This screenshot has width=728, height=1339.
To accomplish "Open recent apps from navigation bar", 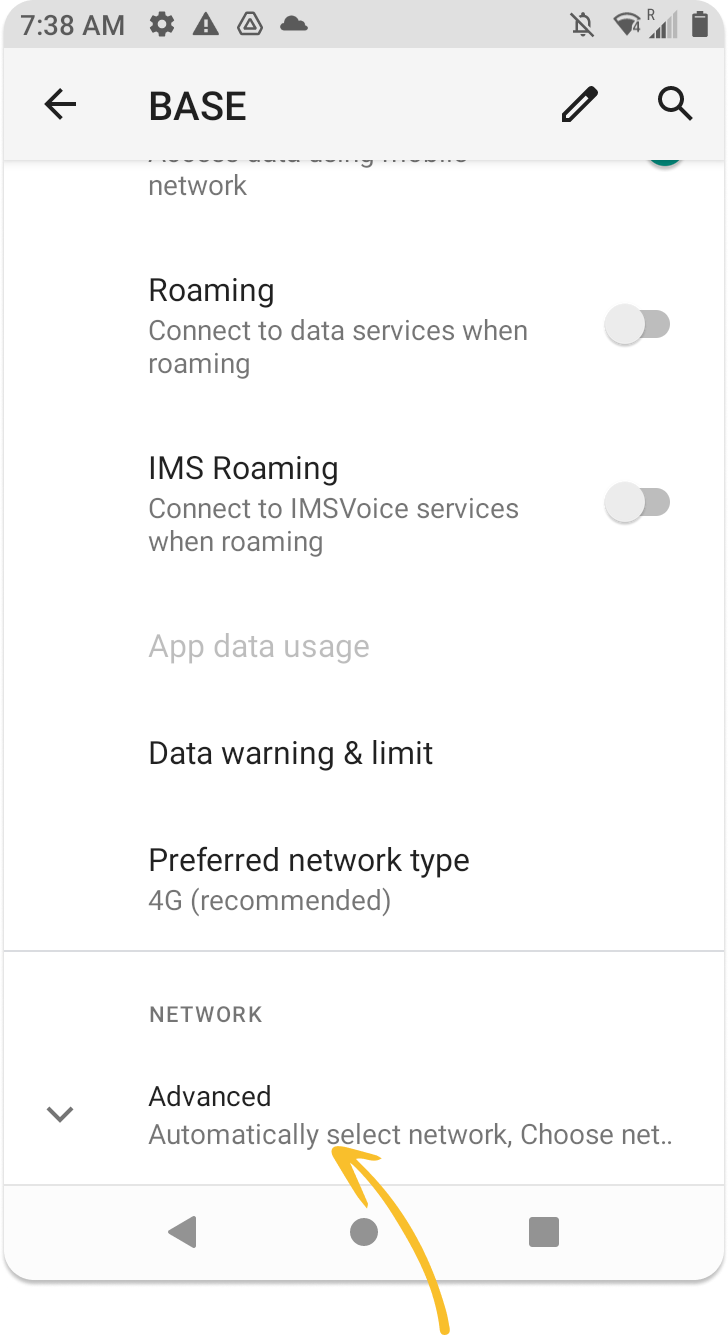I will (x=543, y=1231).
